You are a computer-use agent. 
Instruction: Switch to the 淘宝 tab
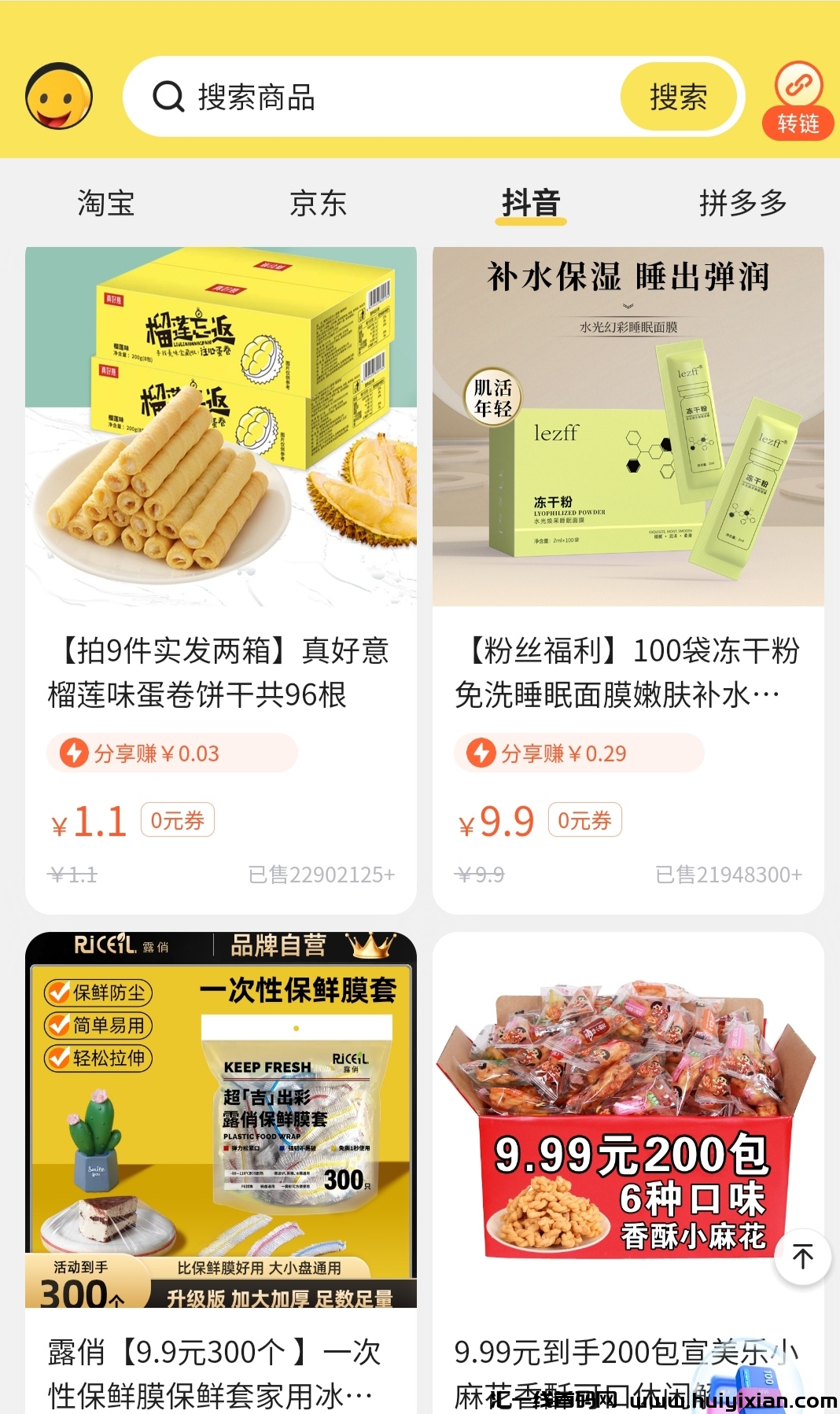[x=106, y=203]
